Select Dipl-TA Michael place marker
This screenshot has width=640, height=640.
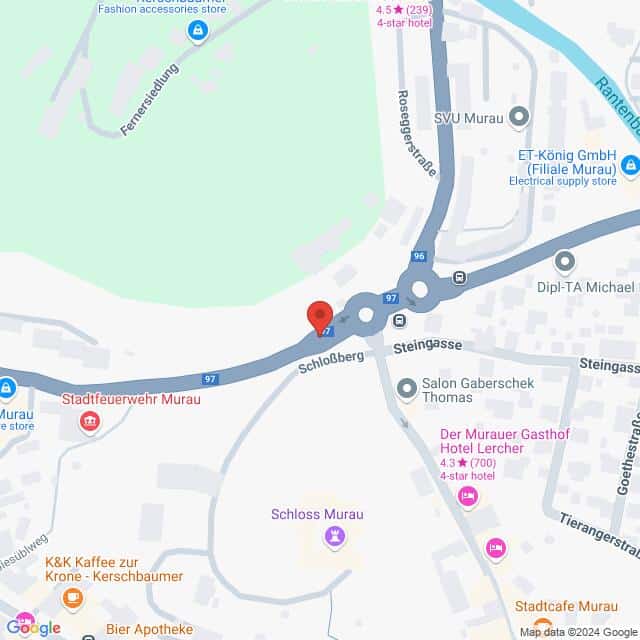click(x=565, y=263)
